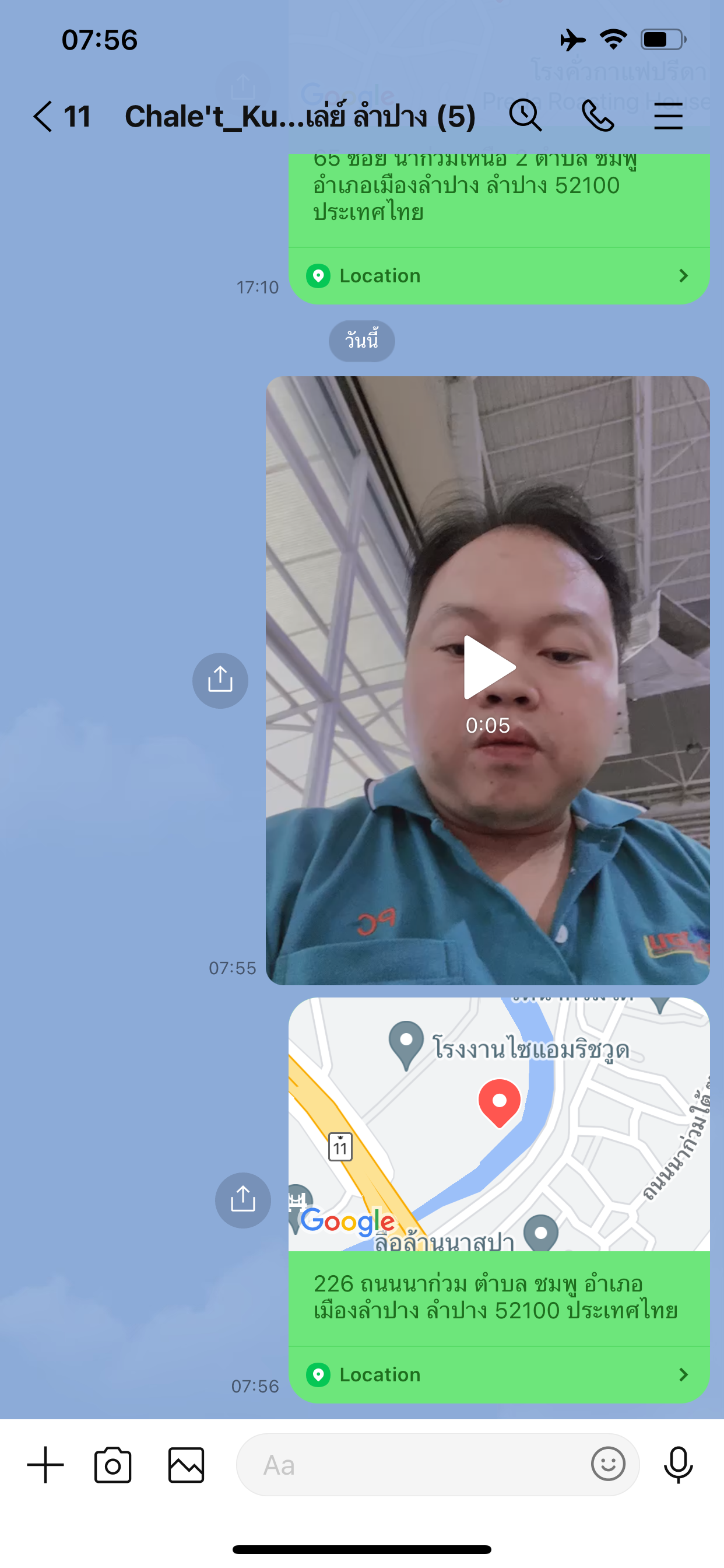
Task: Open Location row under 226 ถนนนาก่วม address
Action: tap(499, 1374)
